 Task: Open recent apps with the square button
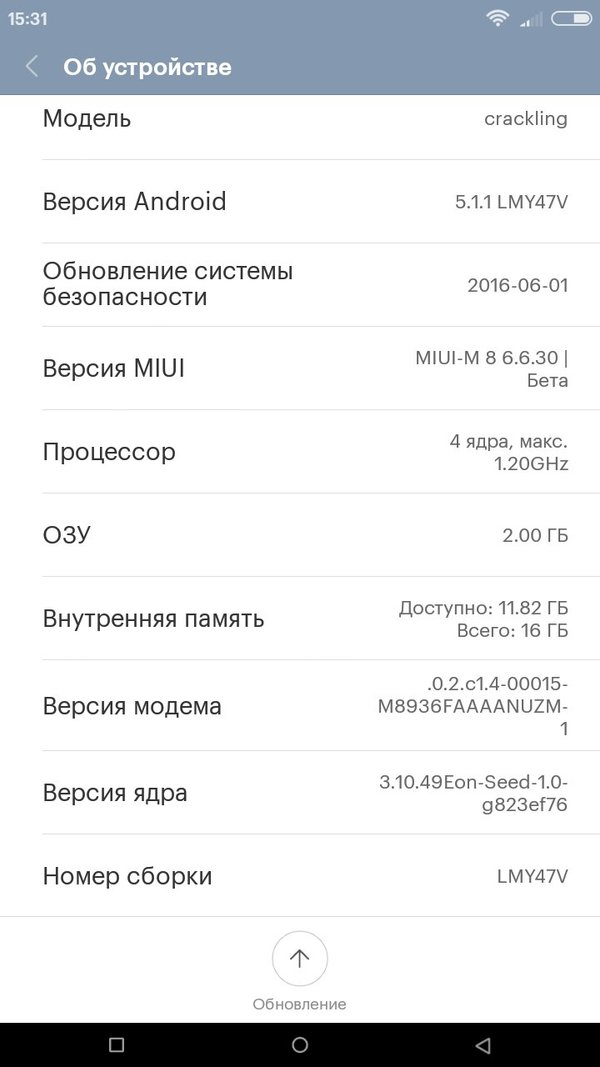(116, 1045)
